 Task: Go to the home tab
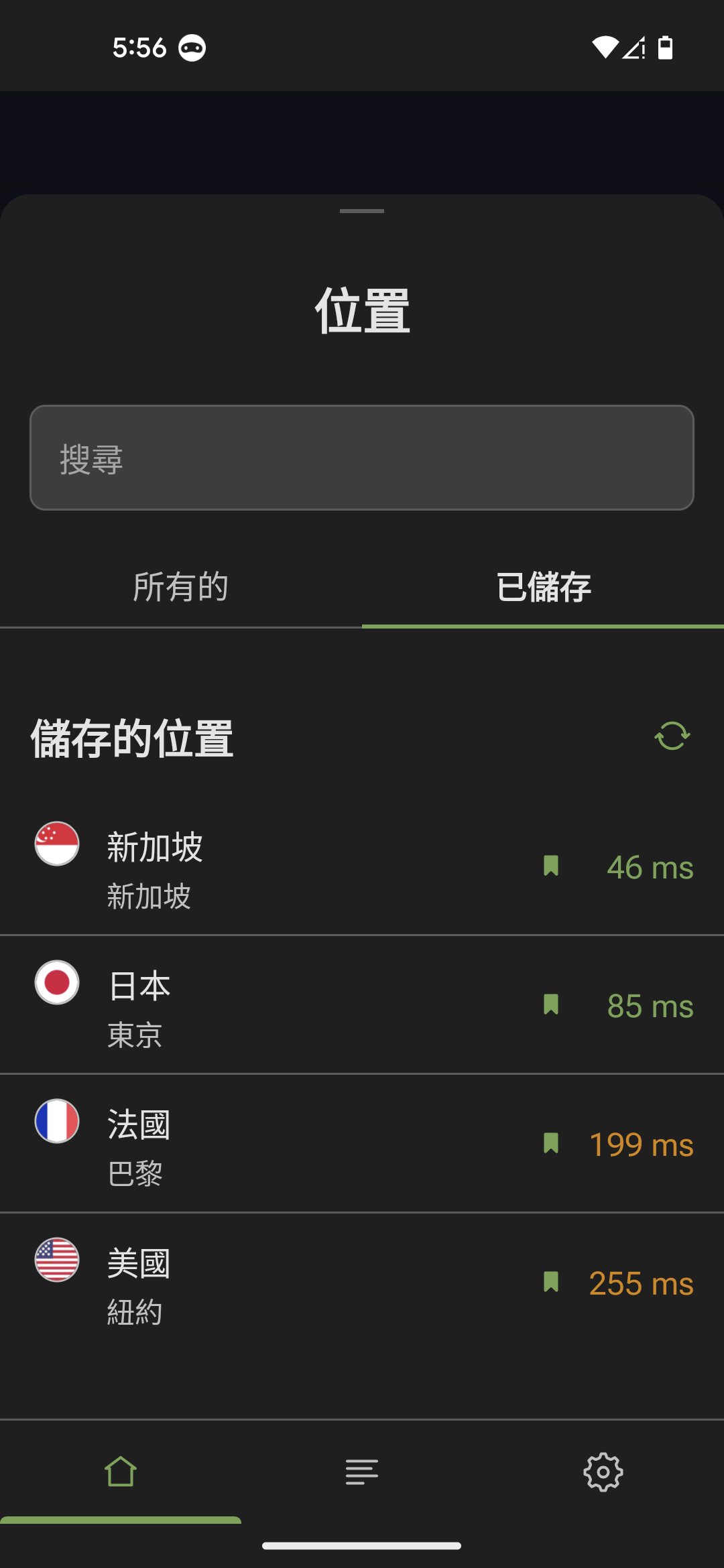[x=121, y=1472]
